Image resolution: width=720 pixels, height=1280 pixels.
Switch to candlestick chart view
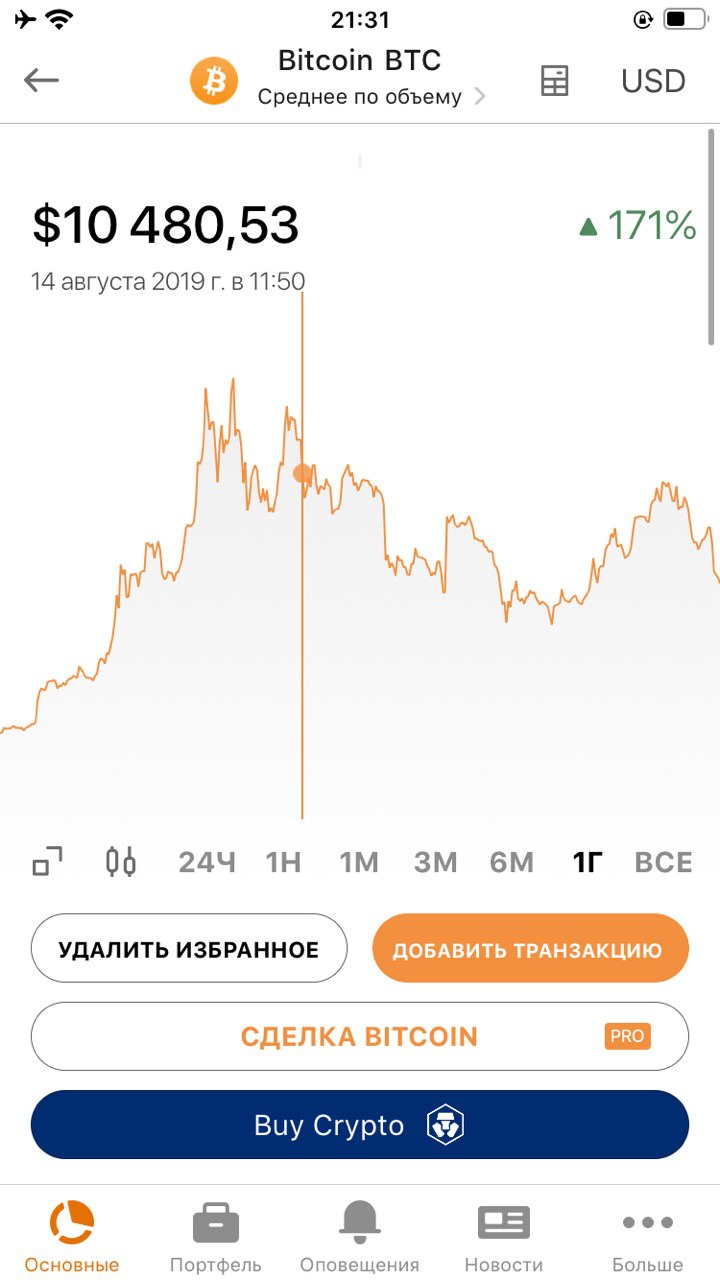tap(121, 861)
